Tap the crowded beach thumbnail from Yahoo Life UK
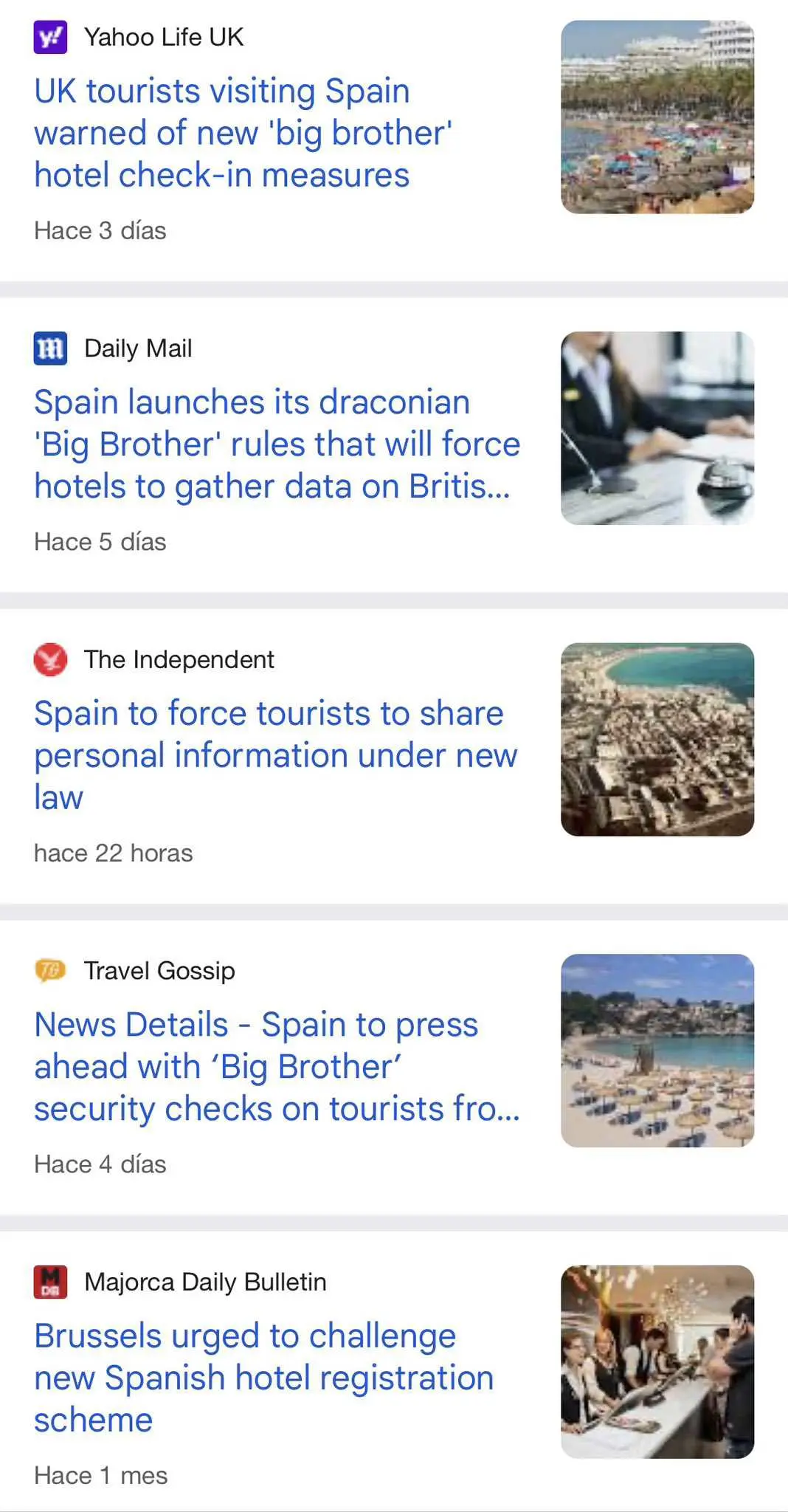This screenshot has width=788, height=1512. (x=657, y=117)
